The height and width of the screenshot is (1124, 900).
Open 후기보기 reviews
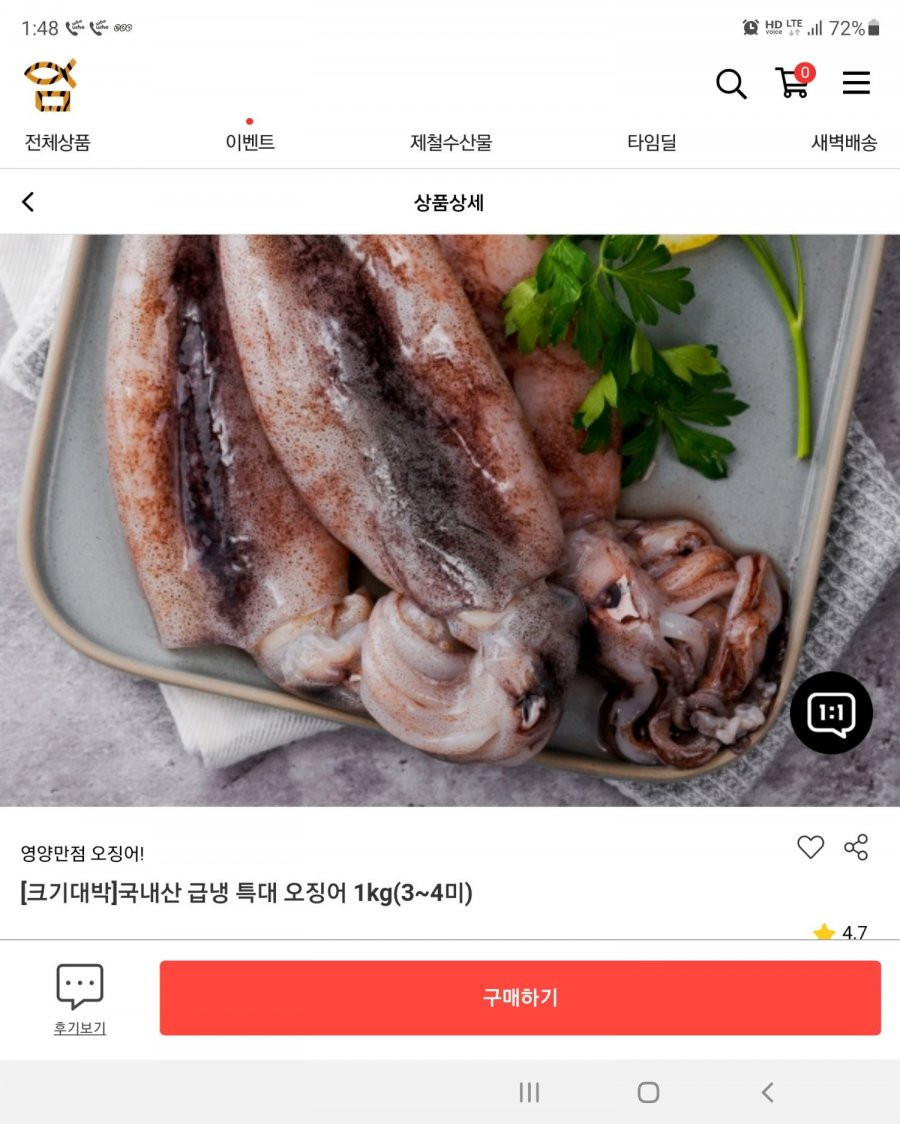point(80,998)
